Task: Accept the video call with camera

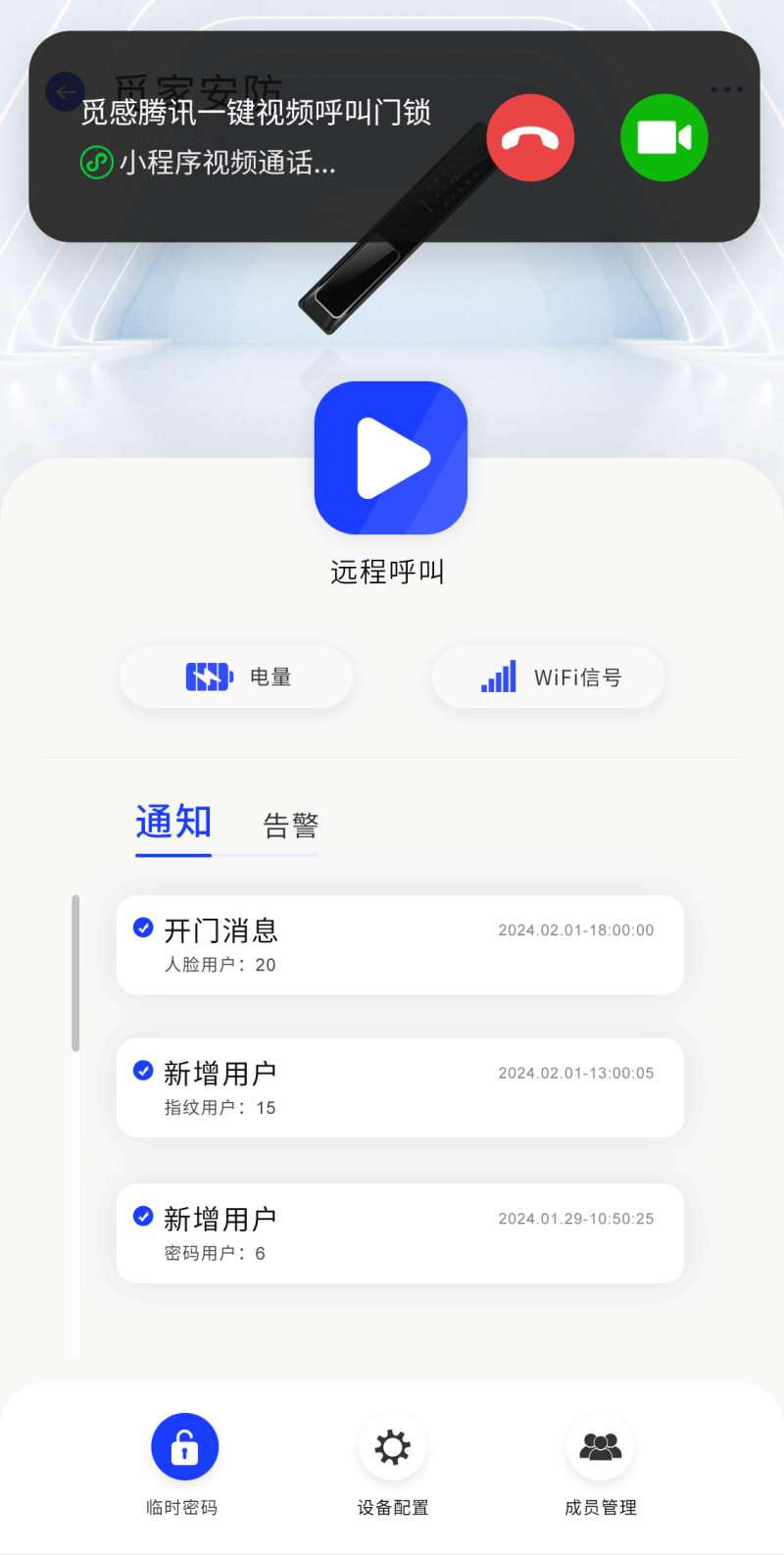Action: coord(664,137)
